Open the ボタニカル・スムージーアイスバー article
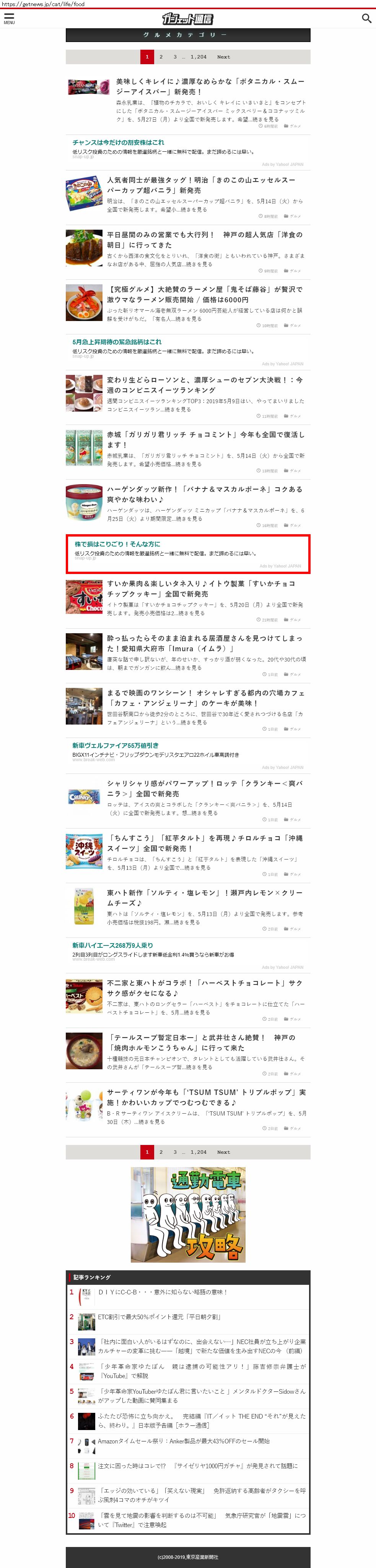 pyautogui.click(x=210, y=86)
